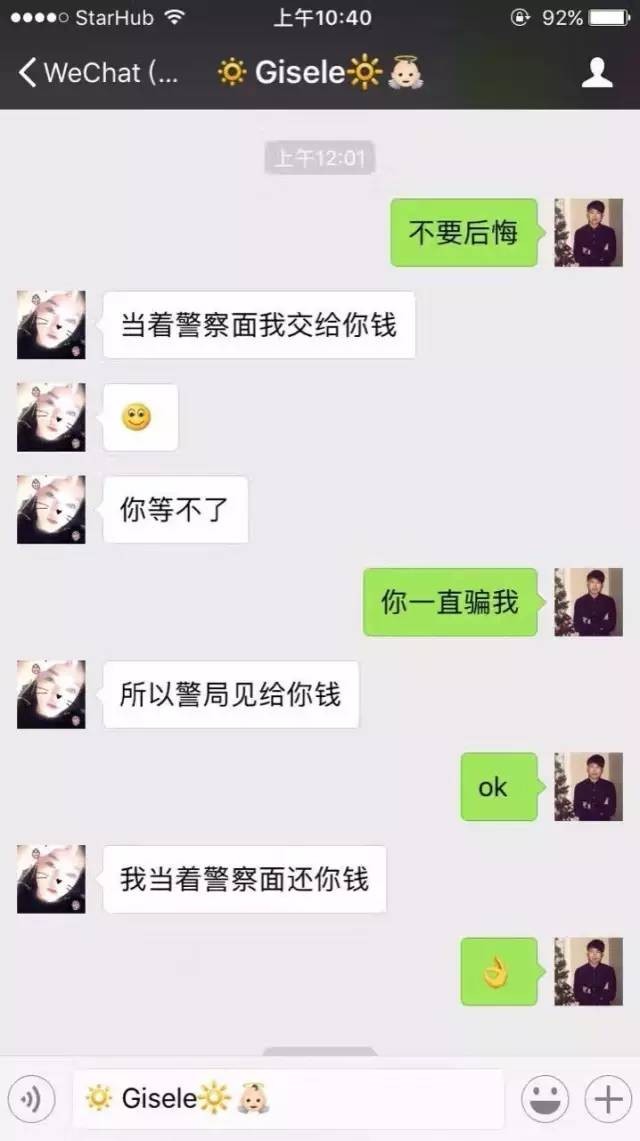Open the plus attachment menu

coord(608,1100)
